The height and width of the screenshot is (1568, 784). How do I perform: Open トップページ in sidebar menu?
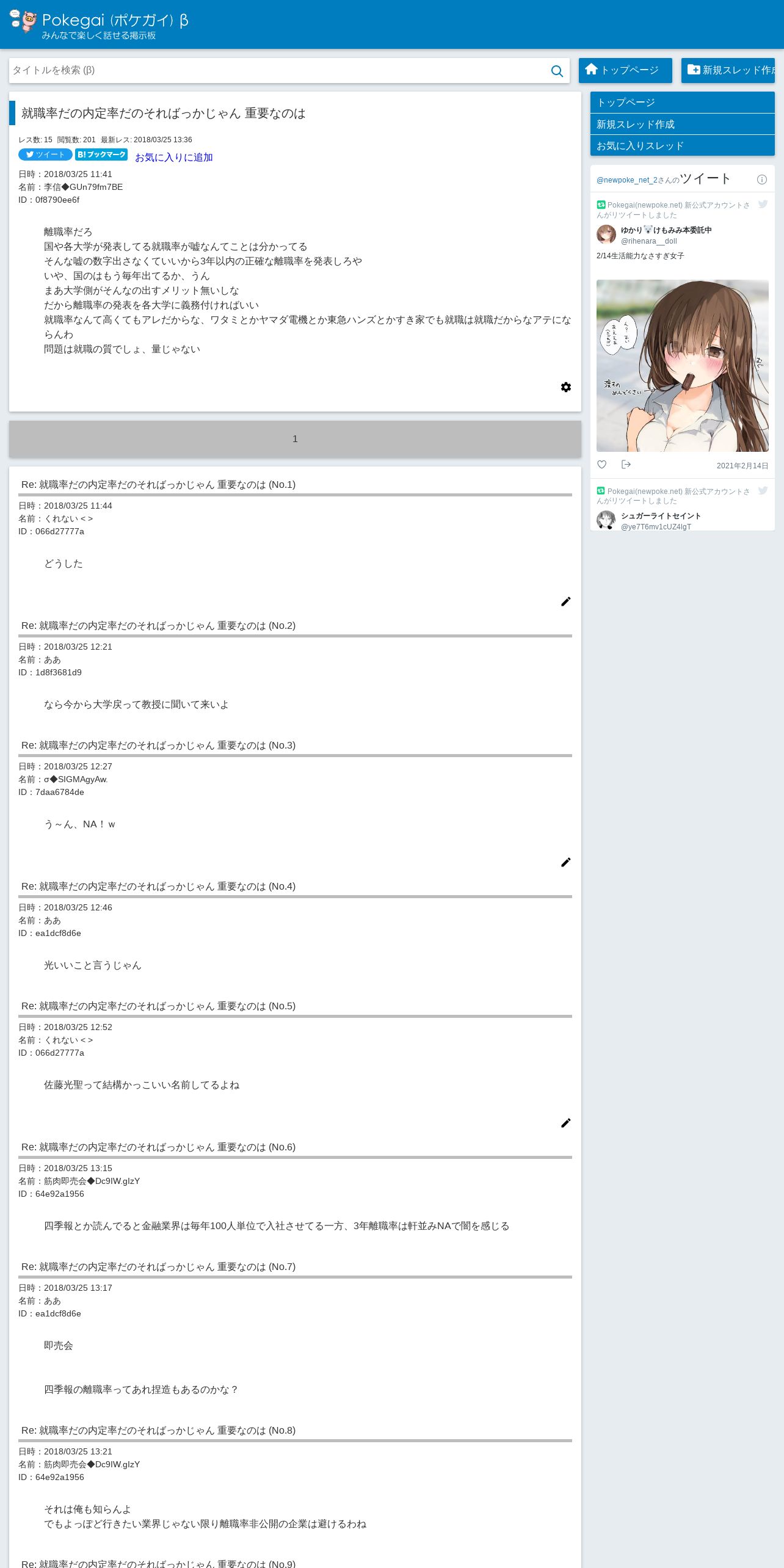point(683,103)
